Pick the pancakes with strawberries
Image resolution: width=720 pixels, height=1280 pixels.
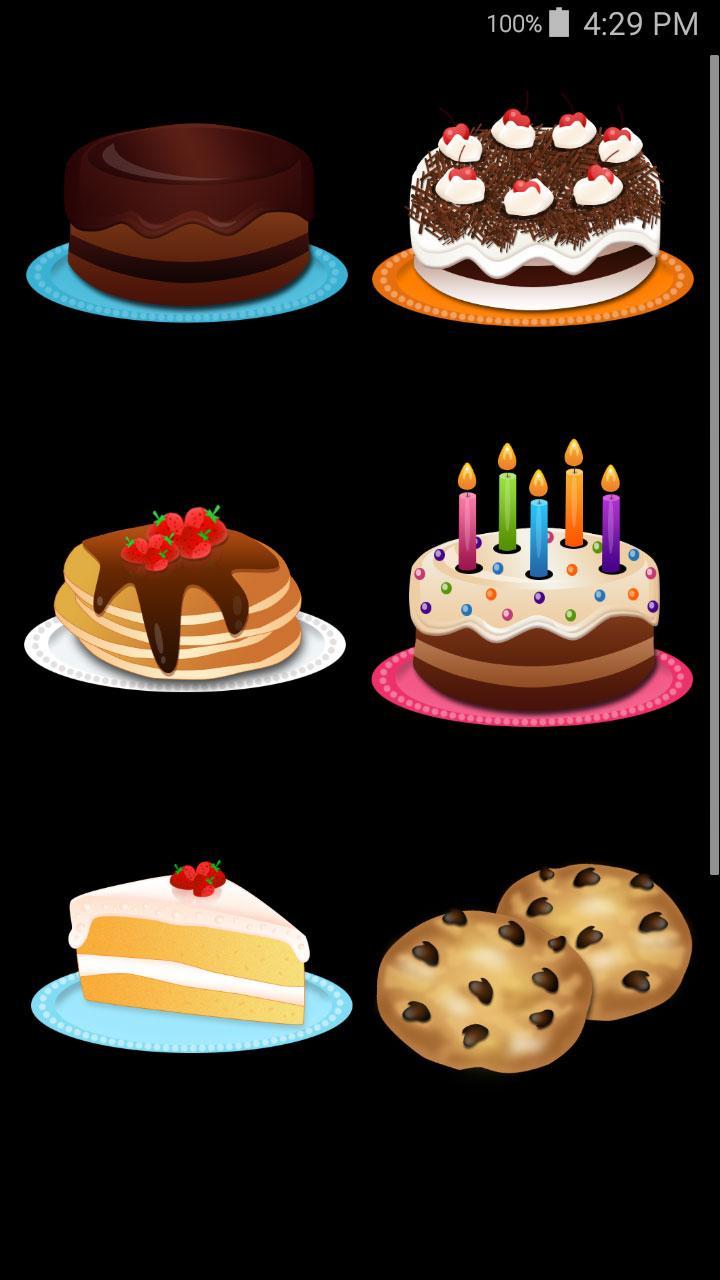pos(185,600)
